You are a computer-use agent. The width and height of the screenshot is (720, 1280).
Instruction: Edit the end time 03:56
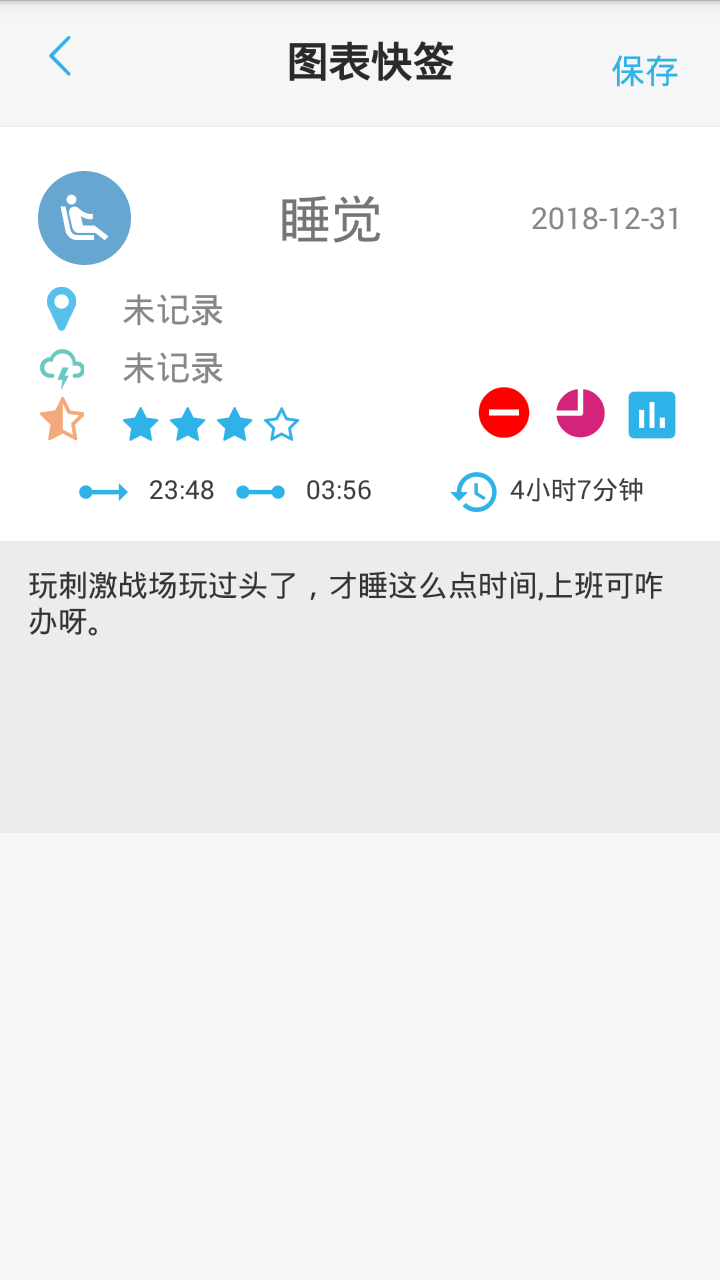[339, 491]
